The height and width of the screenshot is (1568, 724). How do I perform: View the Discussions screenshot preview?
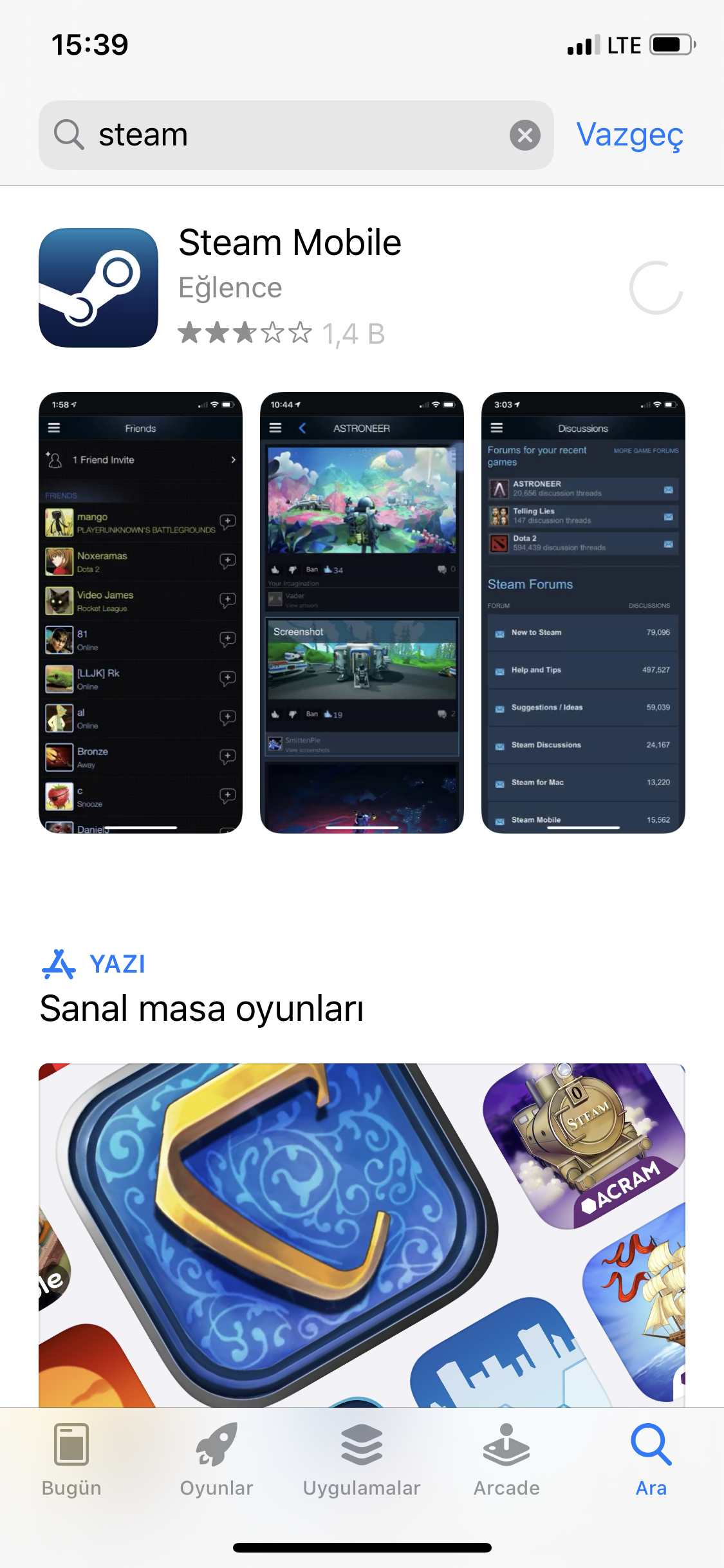[583, 612]
